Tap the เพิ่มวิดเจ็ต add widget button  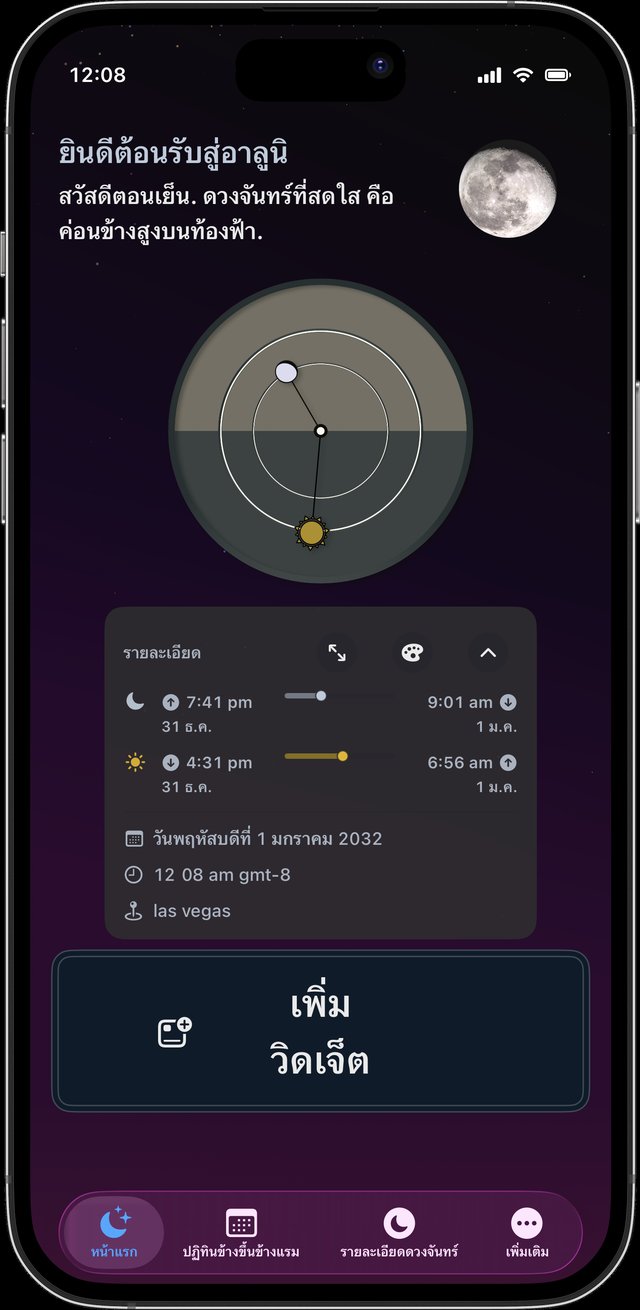tap(320, 1031)
